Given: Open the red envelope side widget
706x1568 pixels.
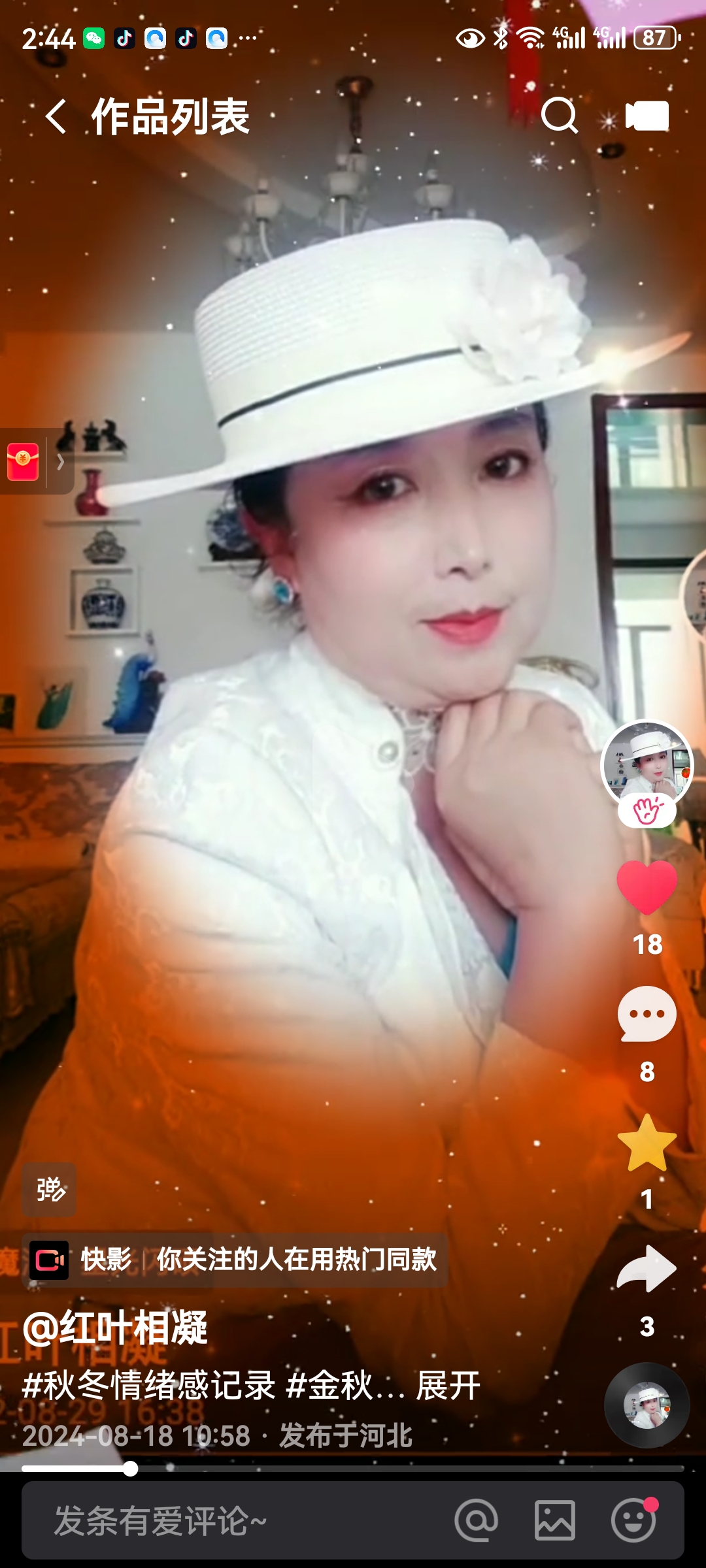Looking at the screenshot, I should [x=24, y=462].
